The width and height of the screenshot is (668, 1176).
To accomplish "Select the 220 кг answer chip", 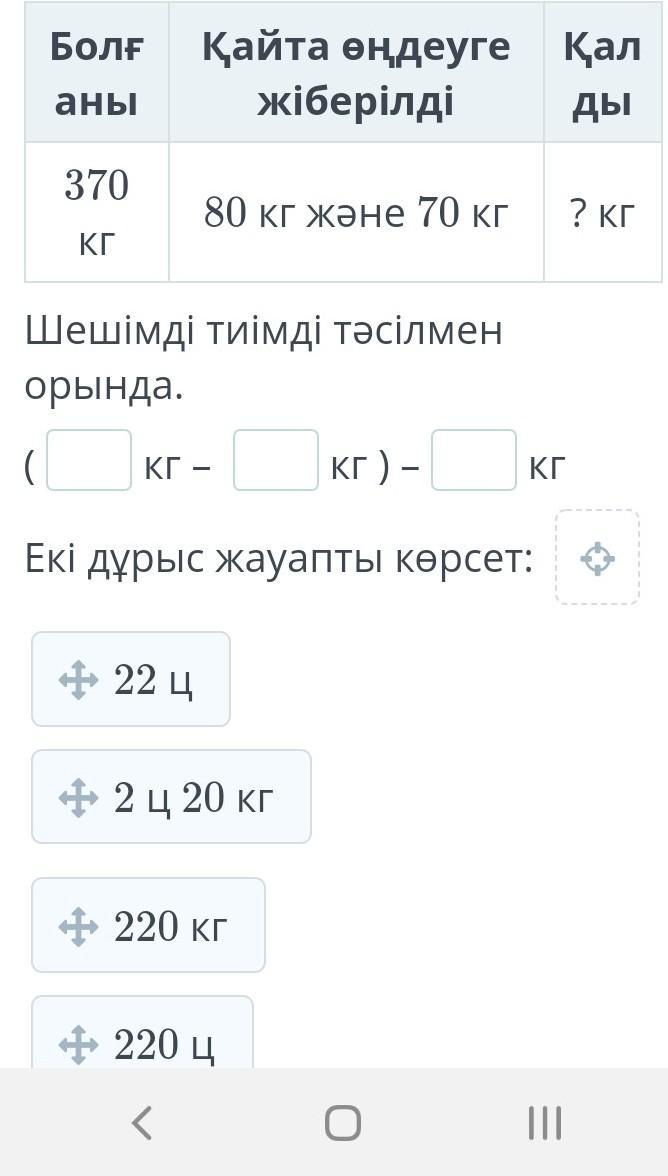I will (x=148, y=925).
